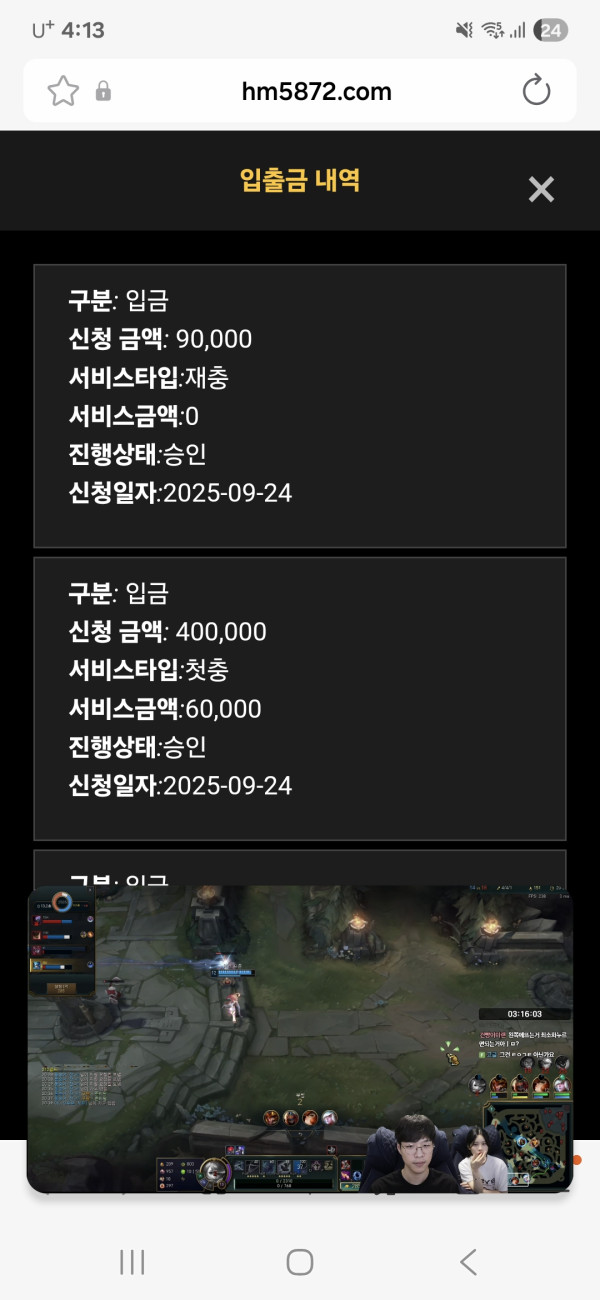The width and height of the screenshot is (600, 1300).
Task: Open the floating game video window
Action: pyautogui.click(x=300, y=1040)
